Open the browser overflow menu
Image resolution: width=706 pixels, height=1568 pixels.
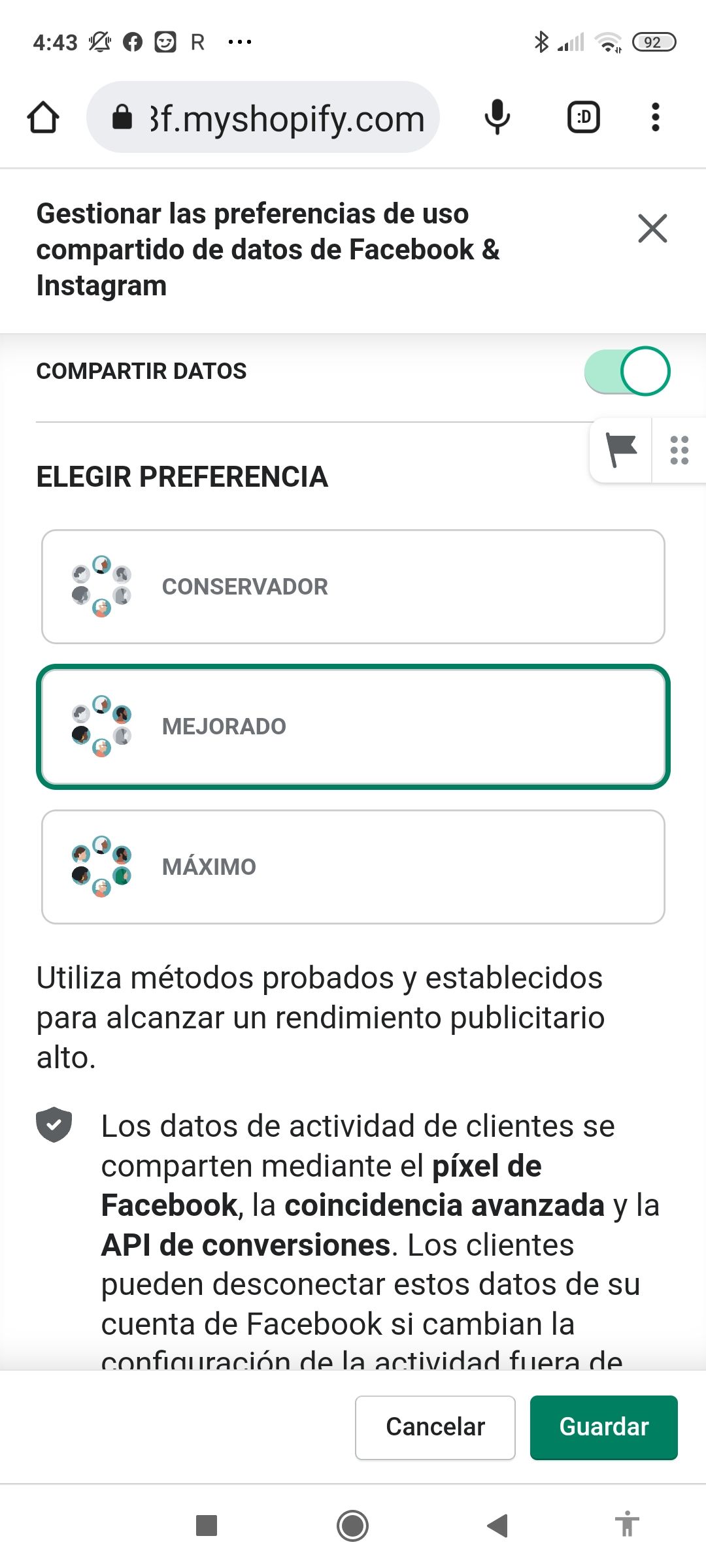[656, 118]
